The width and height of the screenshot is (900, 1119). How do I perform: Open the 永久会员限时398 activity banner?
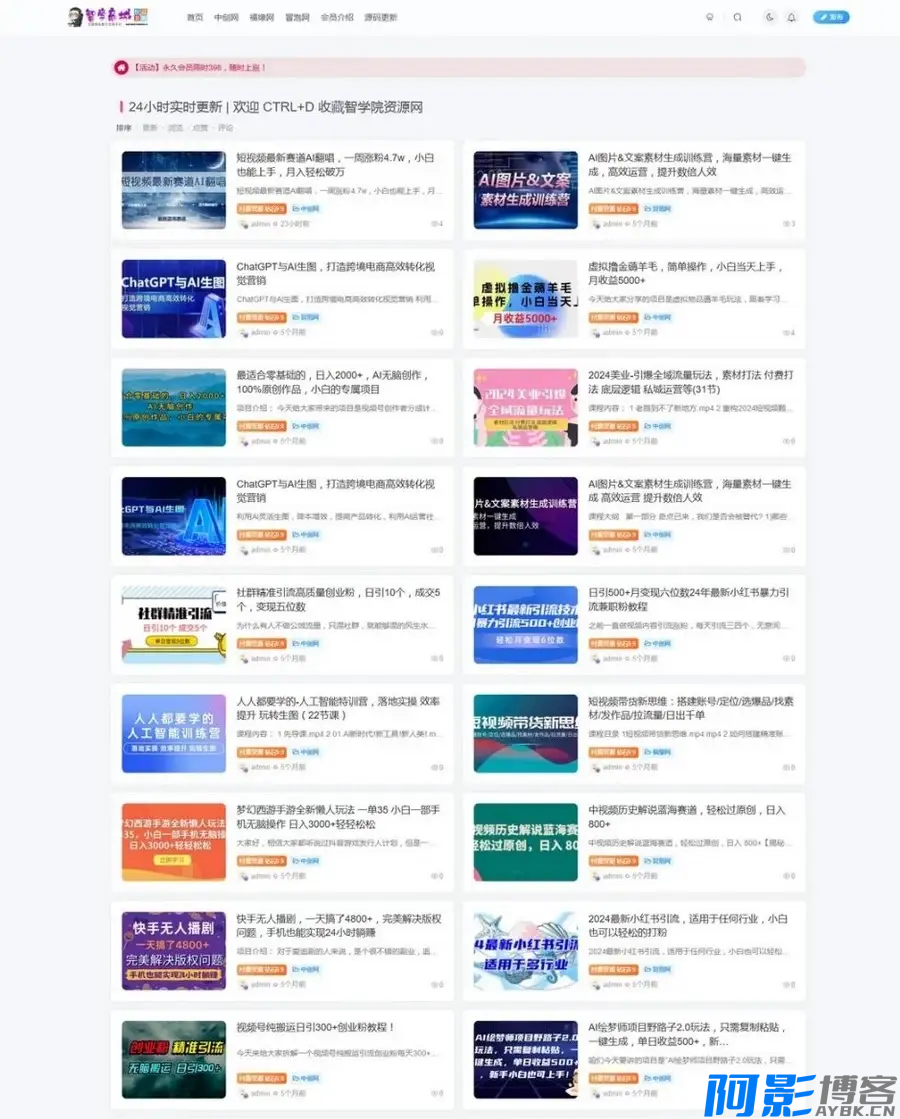200,68
